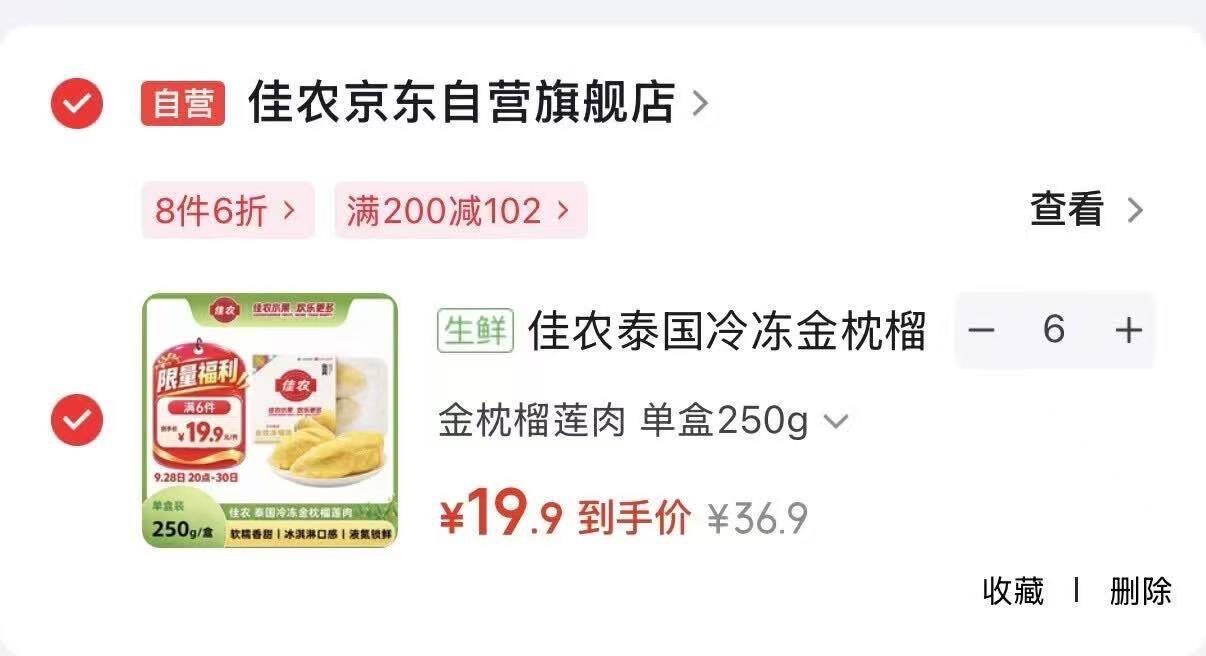
Task: Open the 佳农泰国冷冻金枕榴 product title
Action: point(728,331)
